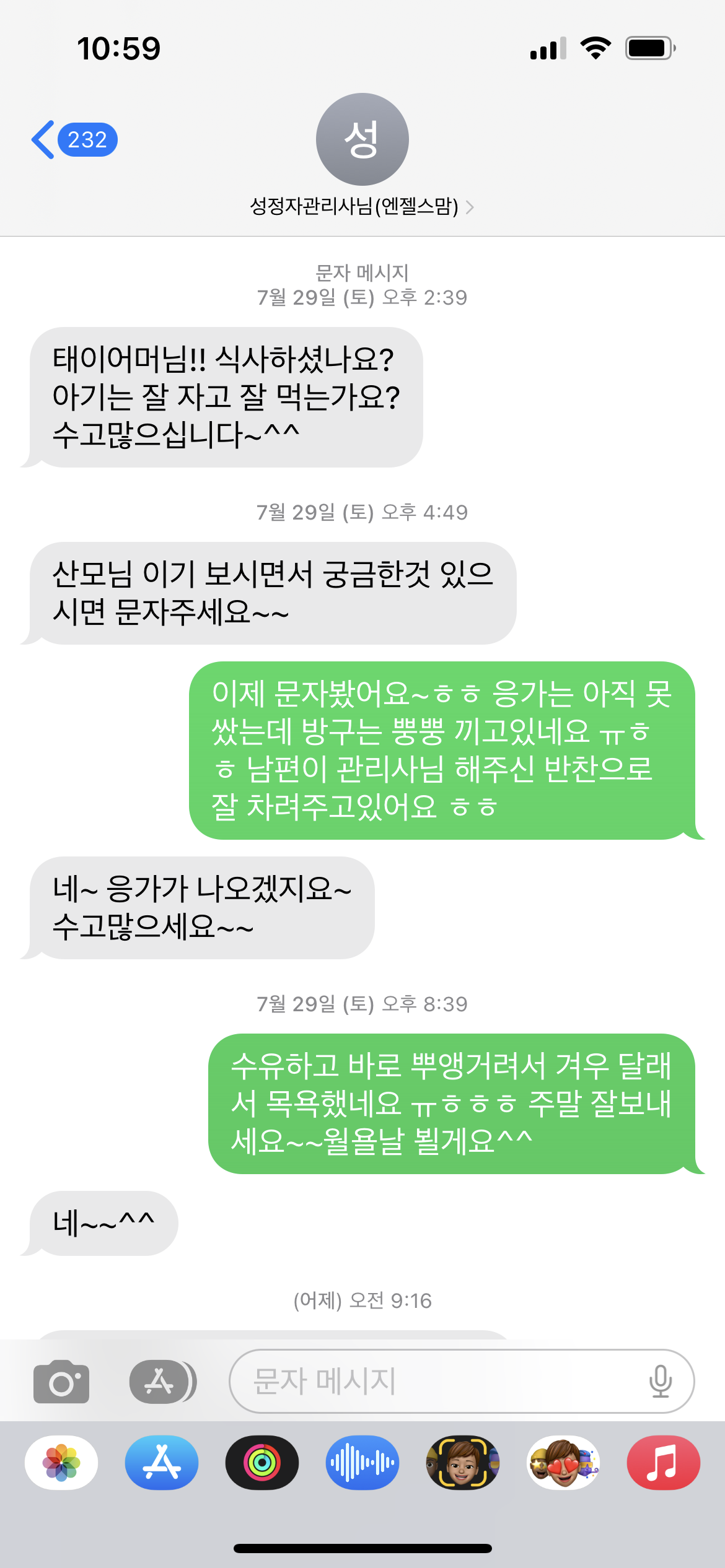Go back to the message list
Image resolution: width=725 pixels, height=1568 pixels.
click(73, 140)
